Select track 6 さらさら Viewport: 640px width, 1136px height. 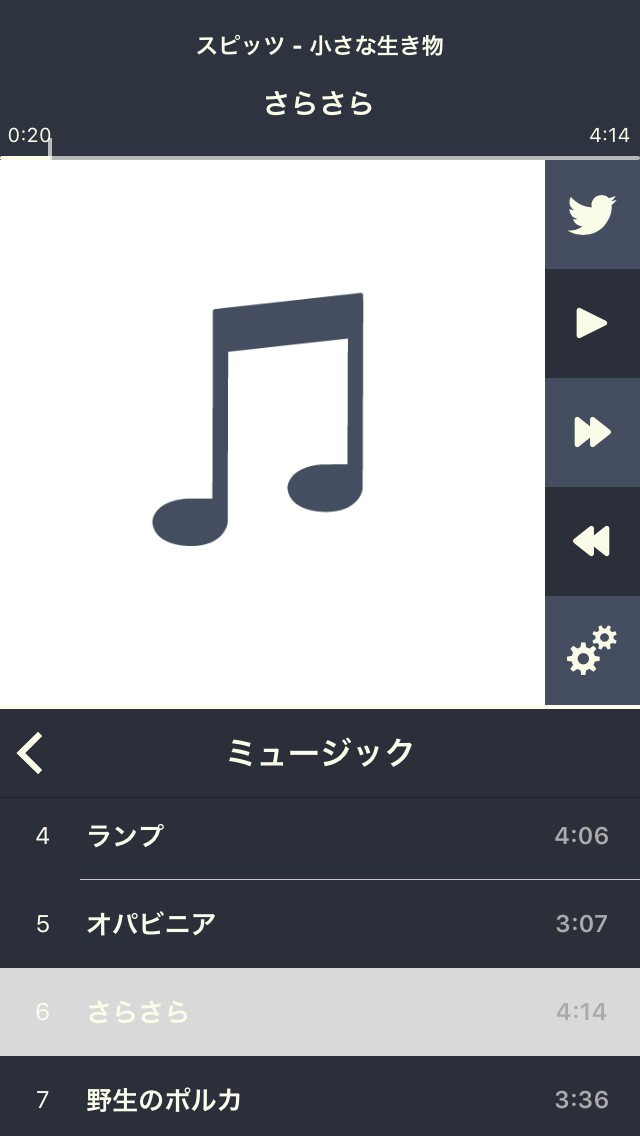click(x=320, y=1012)
